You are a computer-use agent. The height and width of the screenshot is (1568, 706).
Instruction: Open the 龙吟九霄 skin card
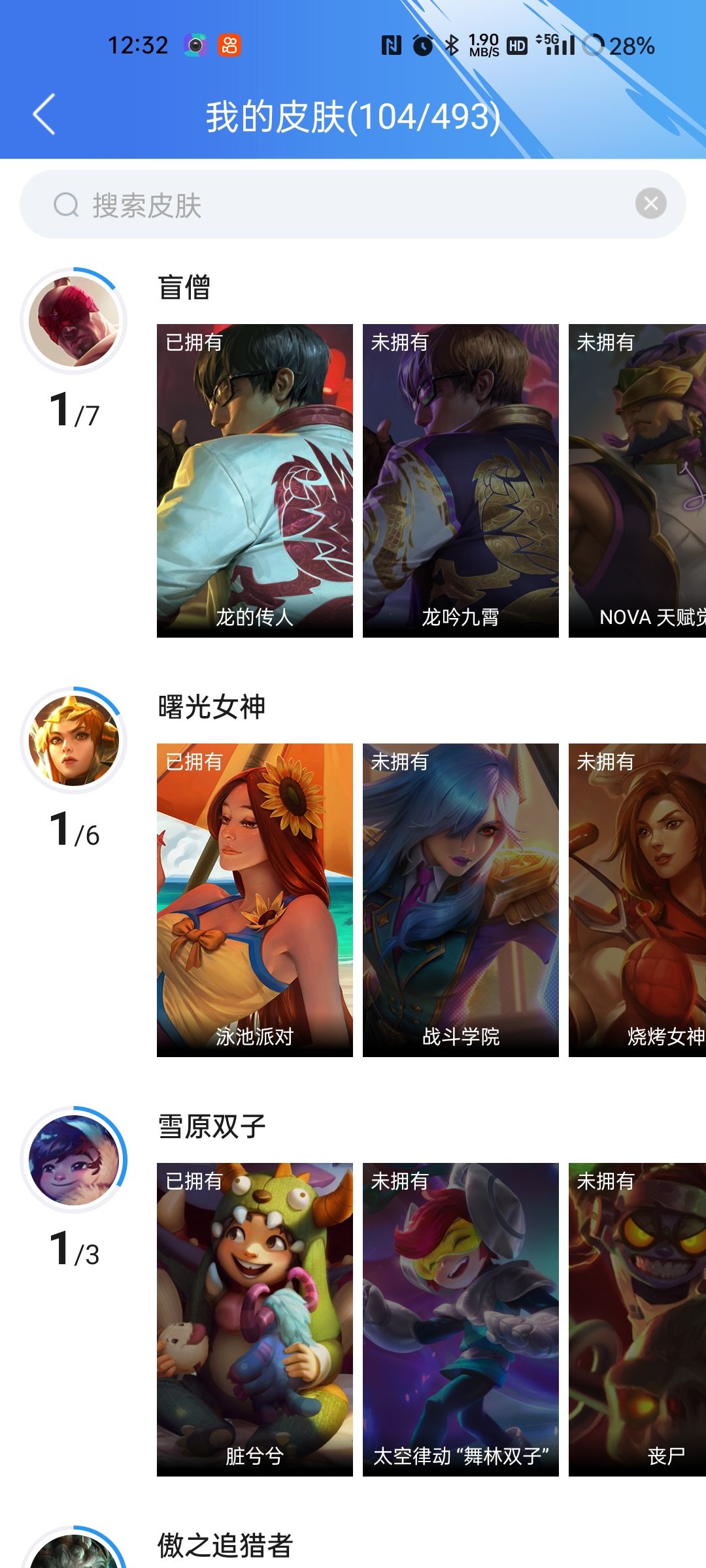click(461, 480)
